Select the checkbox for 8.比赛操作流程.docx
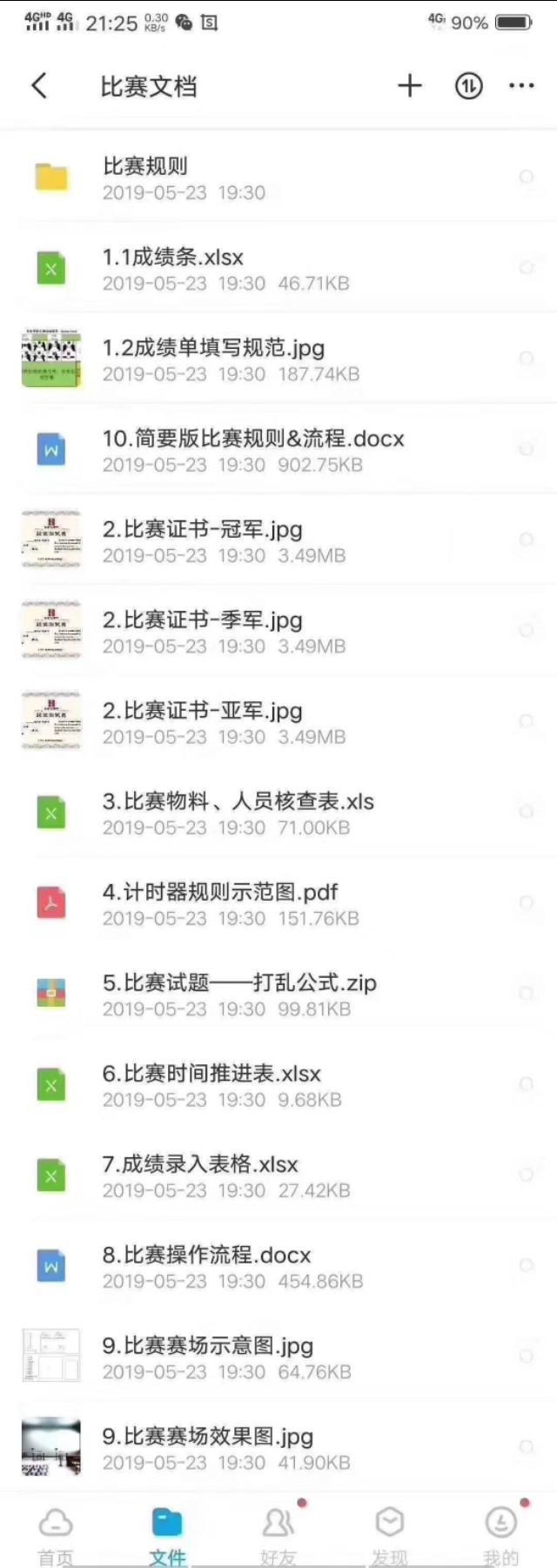Viewport: 557px width, 1568px height. [x=526, y=1265]
